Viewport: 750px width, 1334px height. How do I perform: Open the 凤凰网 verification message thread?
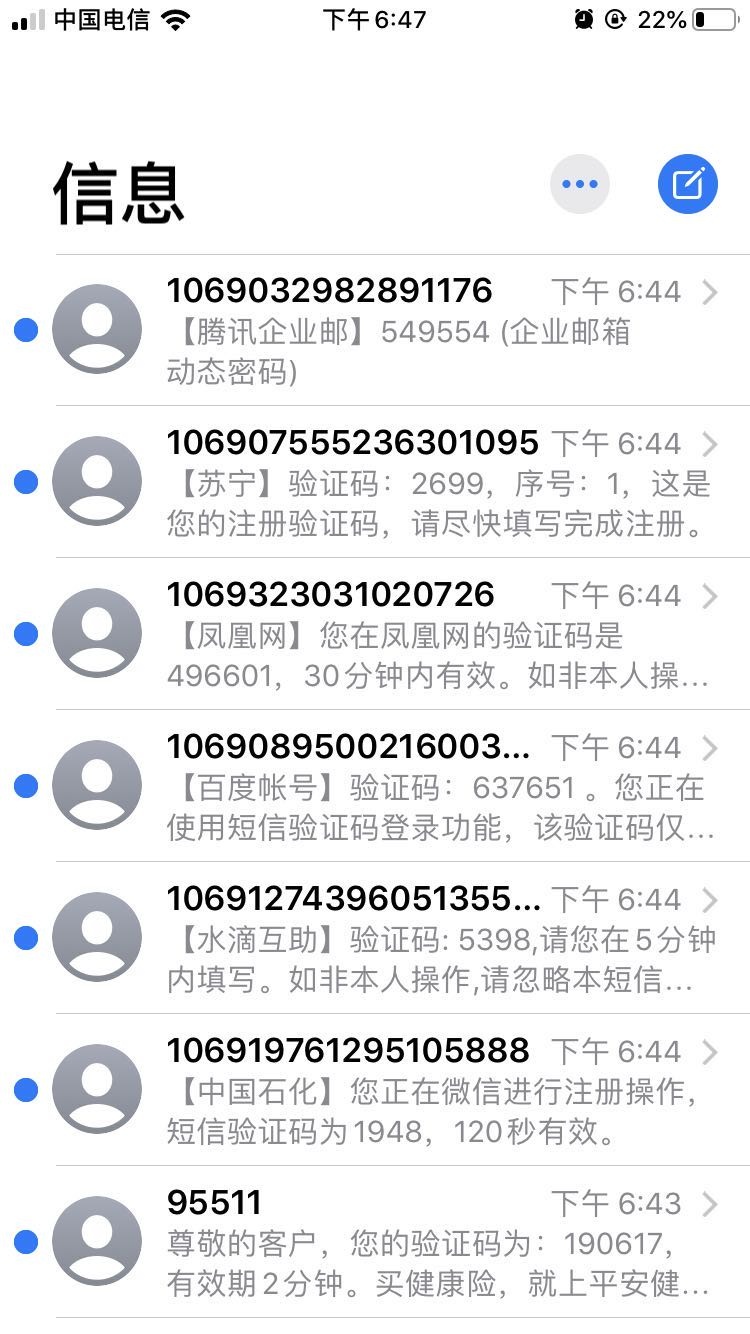coord(375,634)
